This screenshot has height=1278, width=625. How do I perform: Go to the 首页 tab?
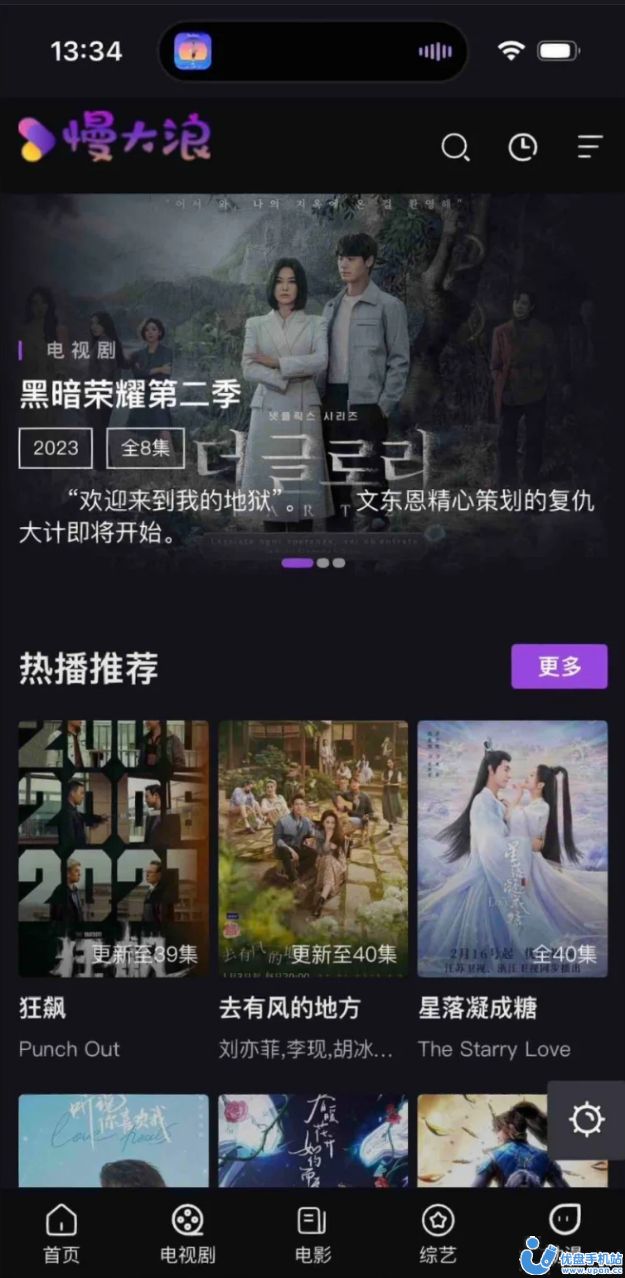tap(61, 1233)
